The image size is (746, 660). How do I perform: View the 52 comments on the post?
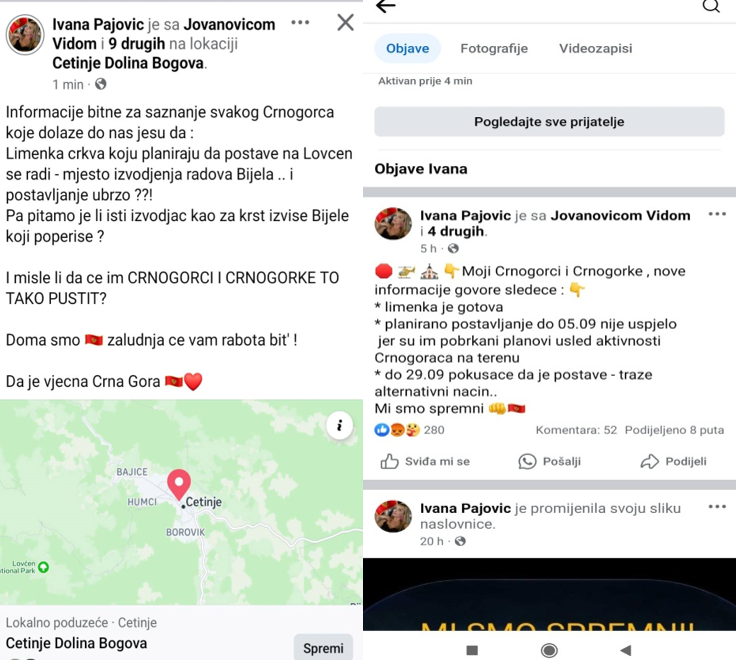click(576, 430)
